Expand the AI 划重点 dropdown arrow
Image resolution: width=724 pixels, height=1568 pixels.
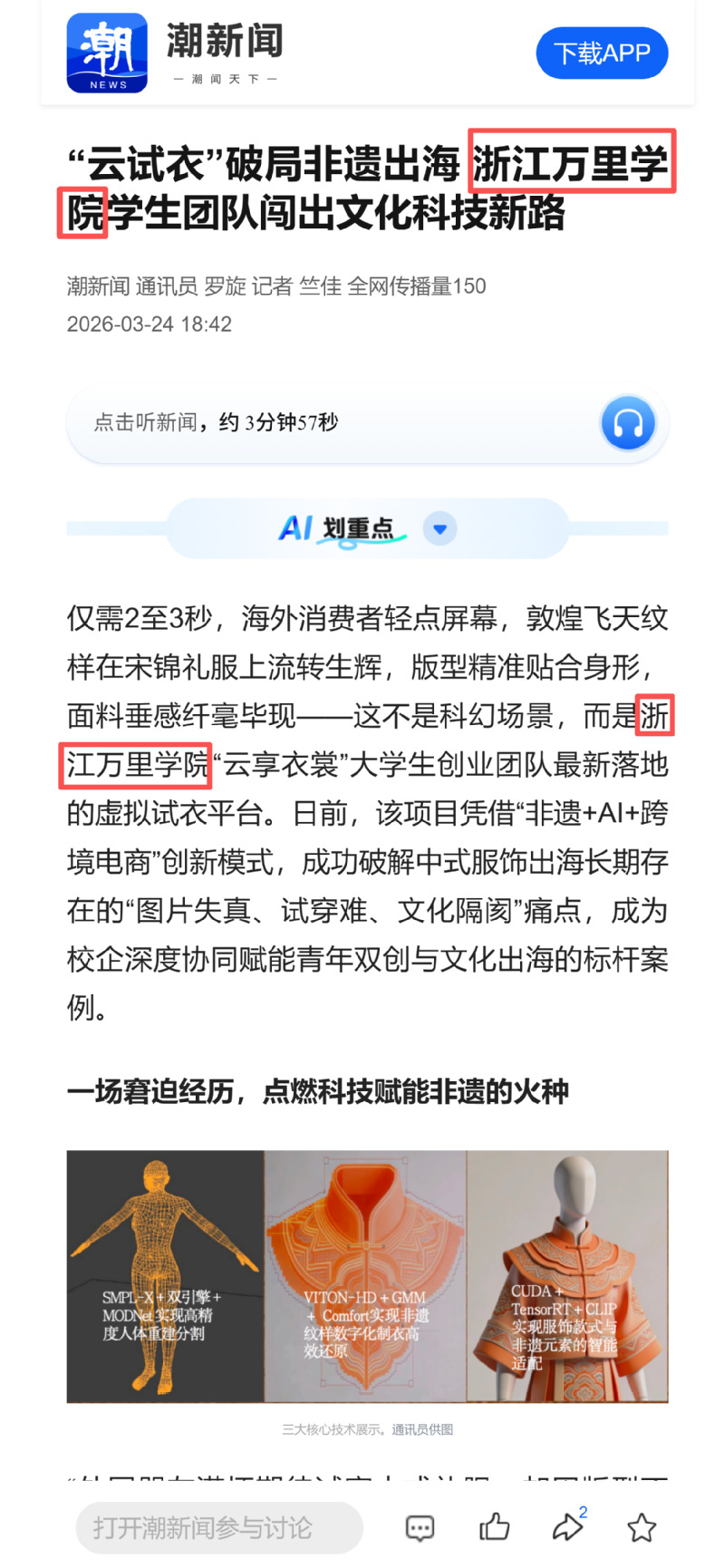440,528
